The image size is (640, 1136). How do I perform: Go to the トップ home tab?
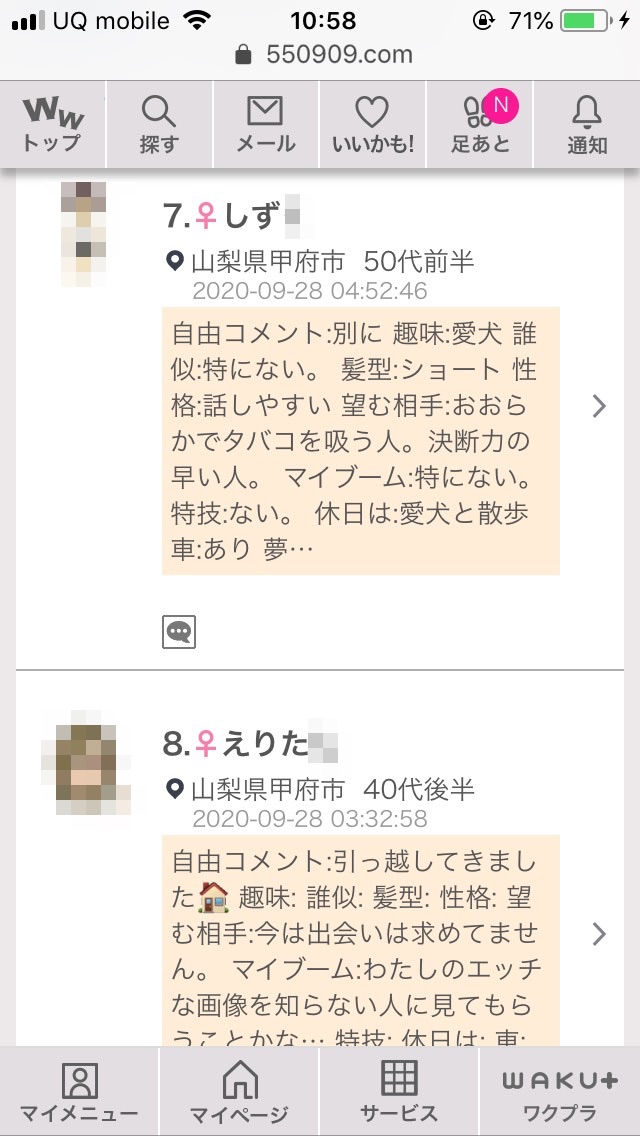pos(52,124)
